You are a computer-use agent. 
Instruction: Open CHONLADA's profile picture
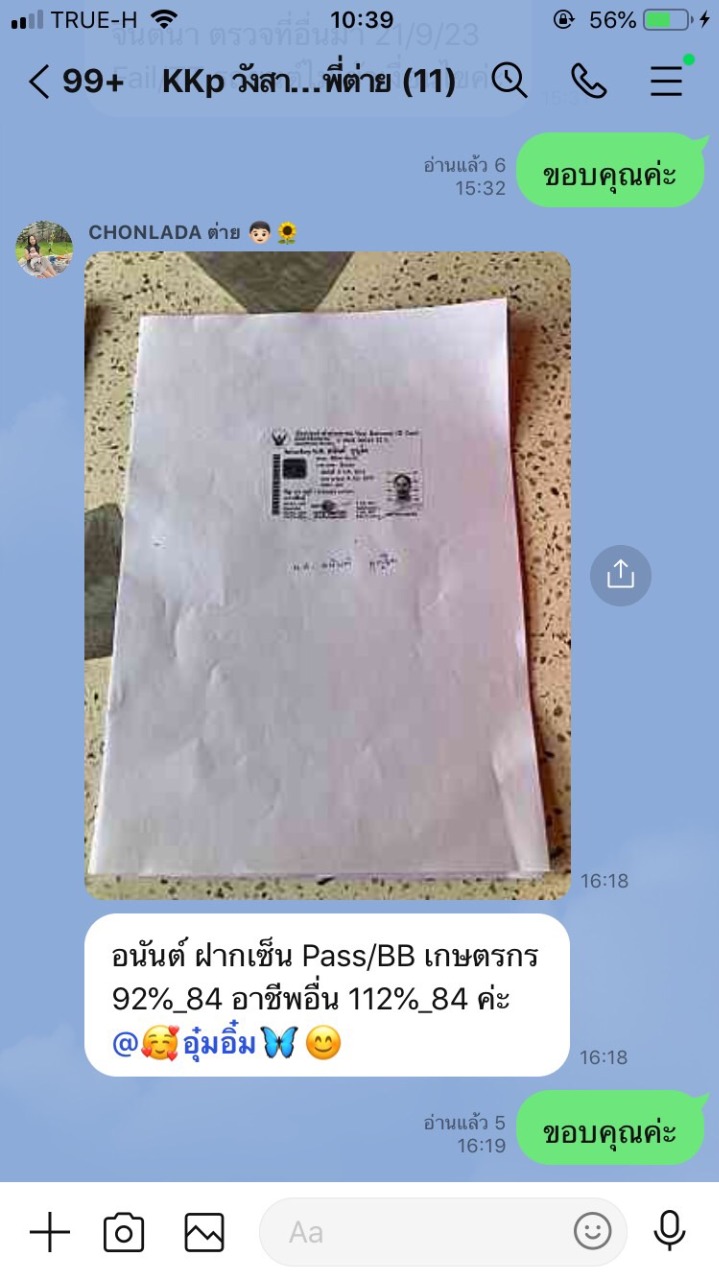point(44,249)
